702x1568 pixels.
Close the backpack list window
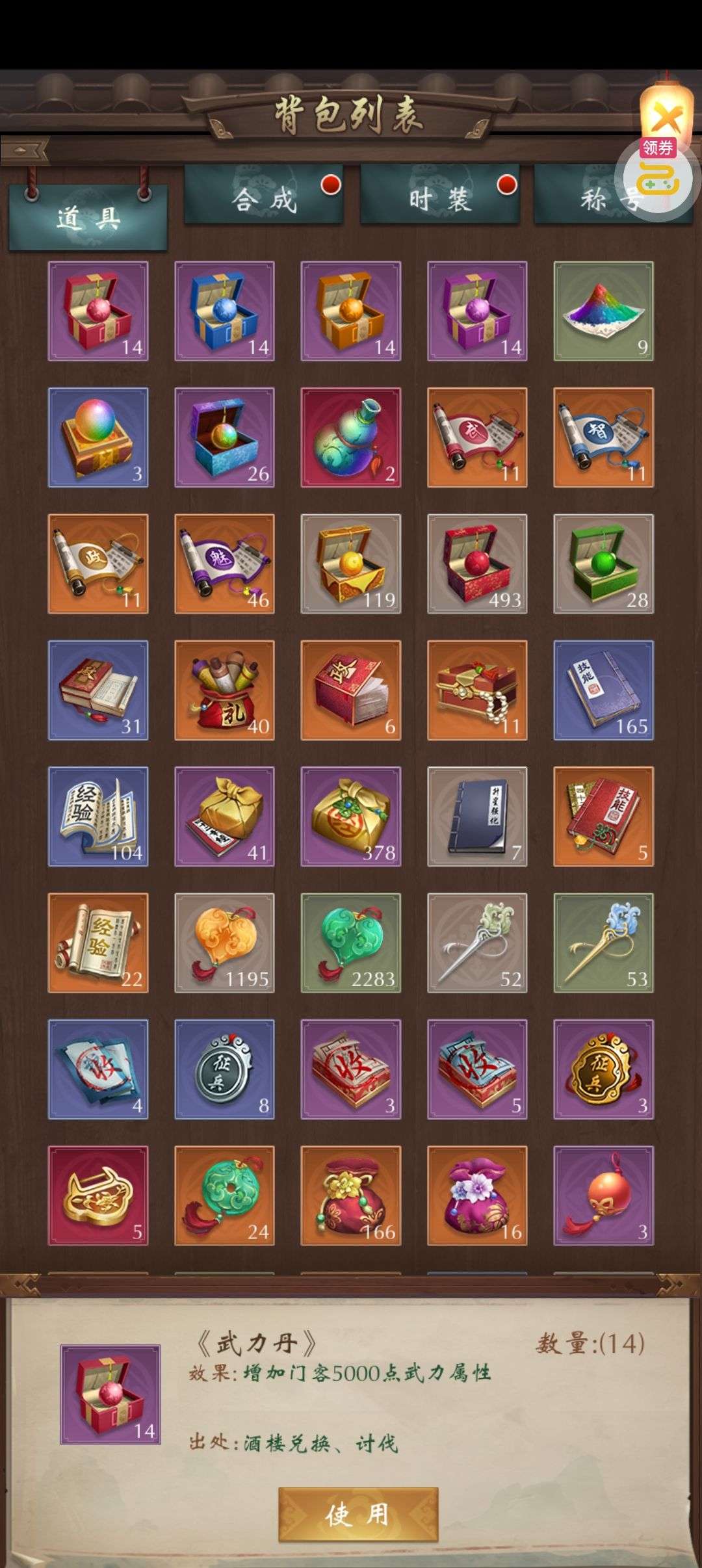[666, 117]
